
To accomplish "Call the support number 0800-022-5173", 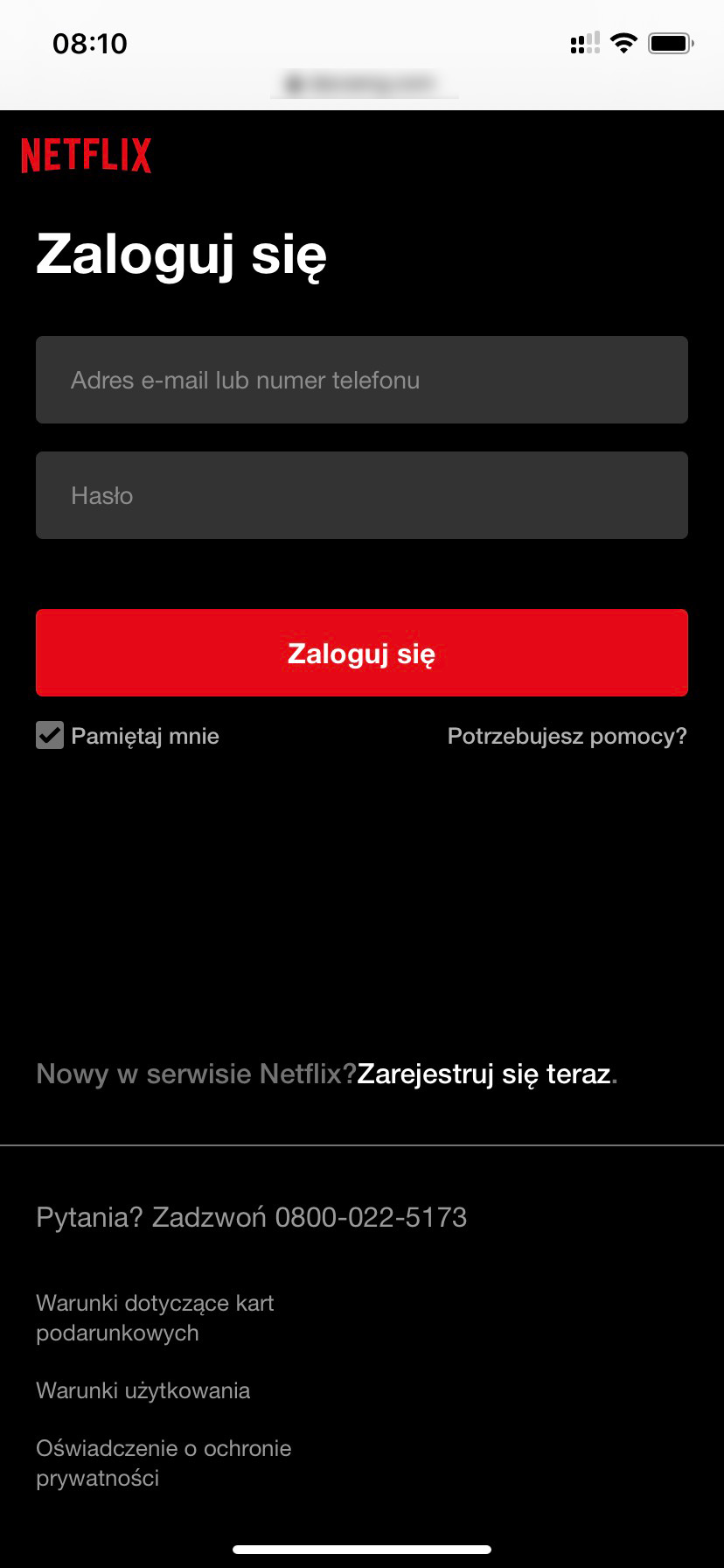I will click(x=371, y=1217).
